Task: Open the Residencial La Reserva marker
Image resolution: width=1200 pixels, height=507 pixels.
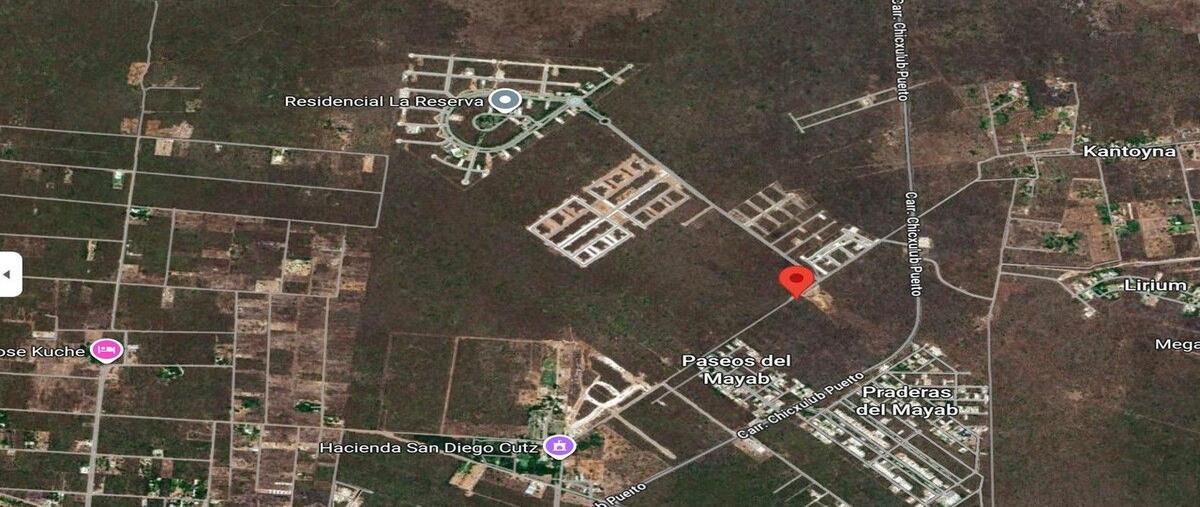Action: 506,101
